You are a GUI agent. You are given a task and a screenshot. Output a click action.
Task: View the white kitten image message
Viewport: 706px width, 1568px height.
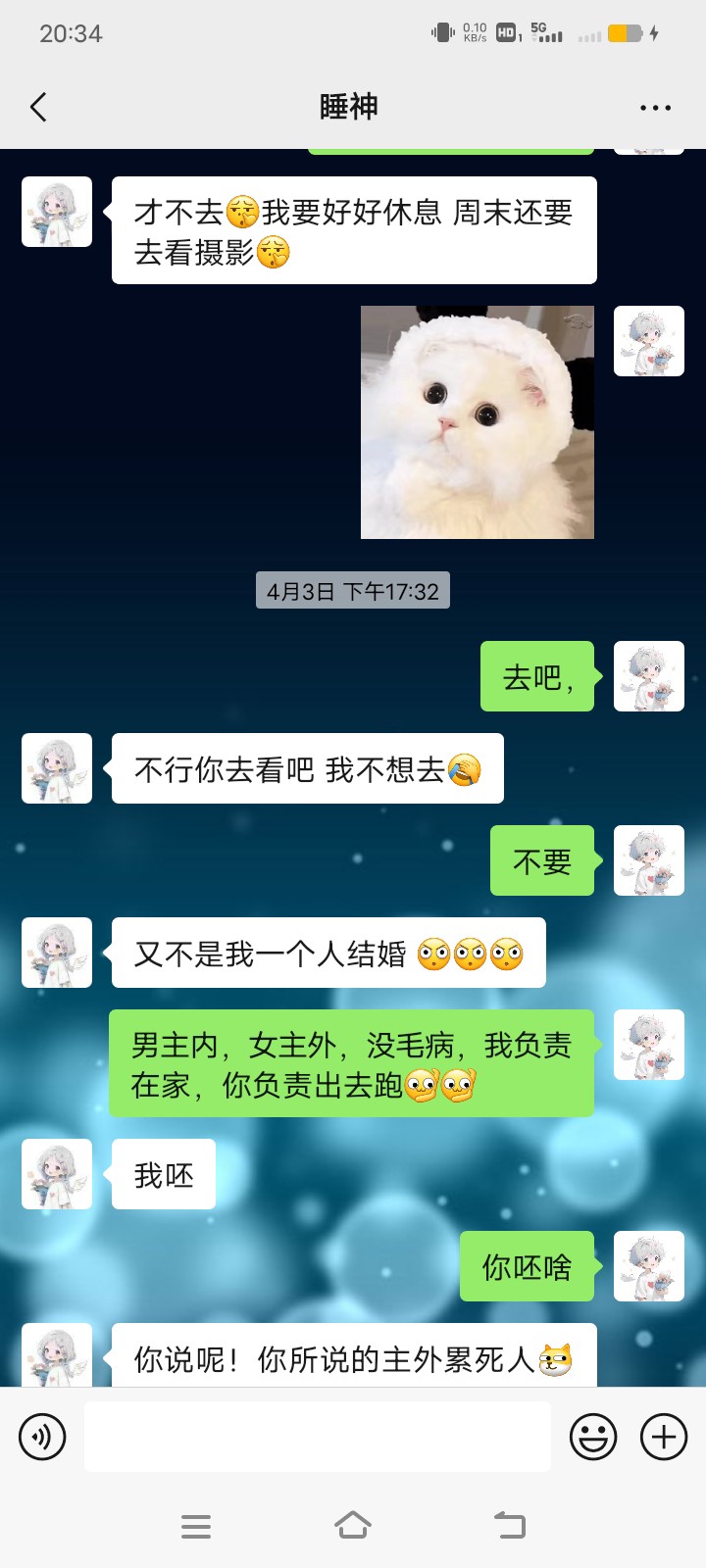pyautogui.click(x=478, y=422)
